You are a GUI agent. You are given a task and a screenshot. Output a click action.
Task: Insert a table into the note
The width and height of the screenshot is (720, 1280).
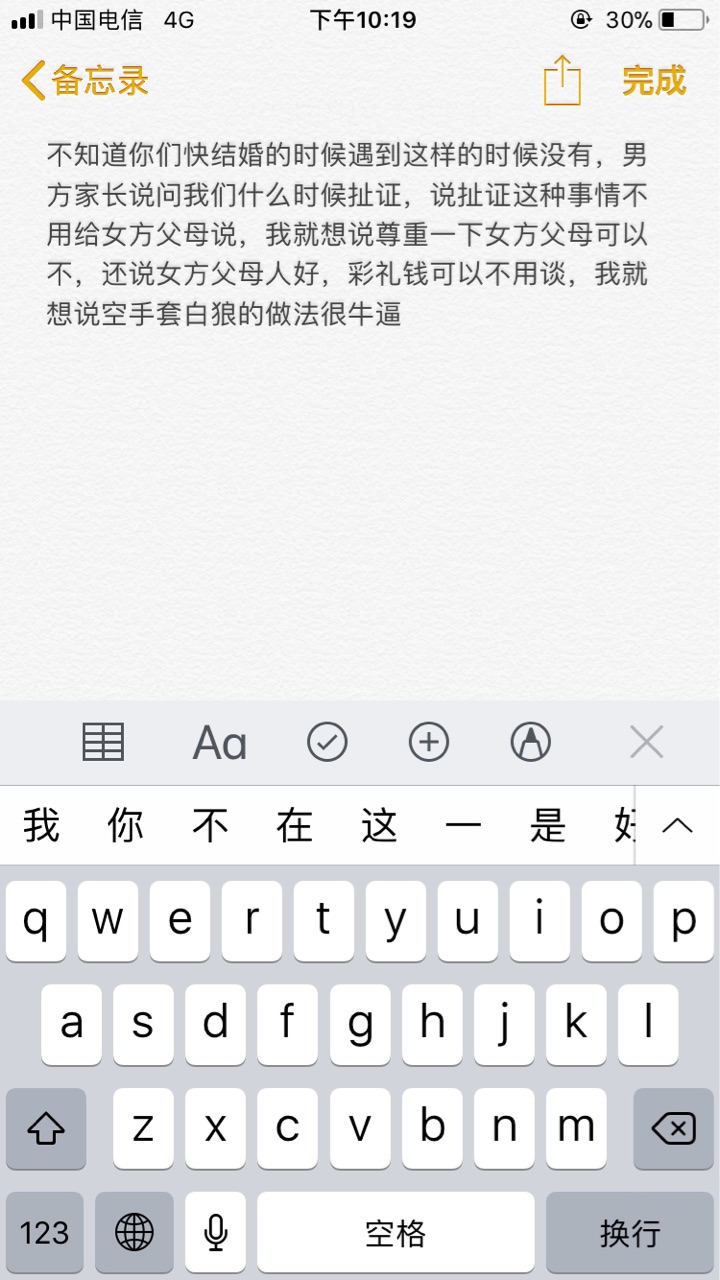tap(103, 742)
